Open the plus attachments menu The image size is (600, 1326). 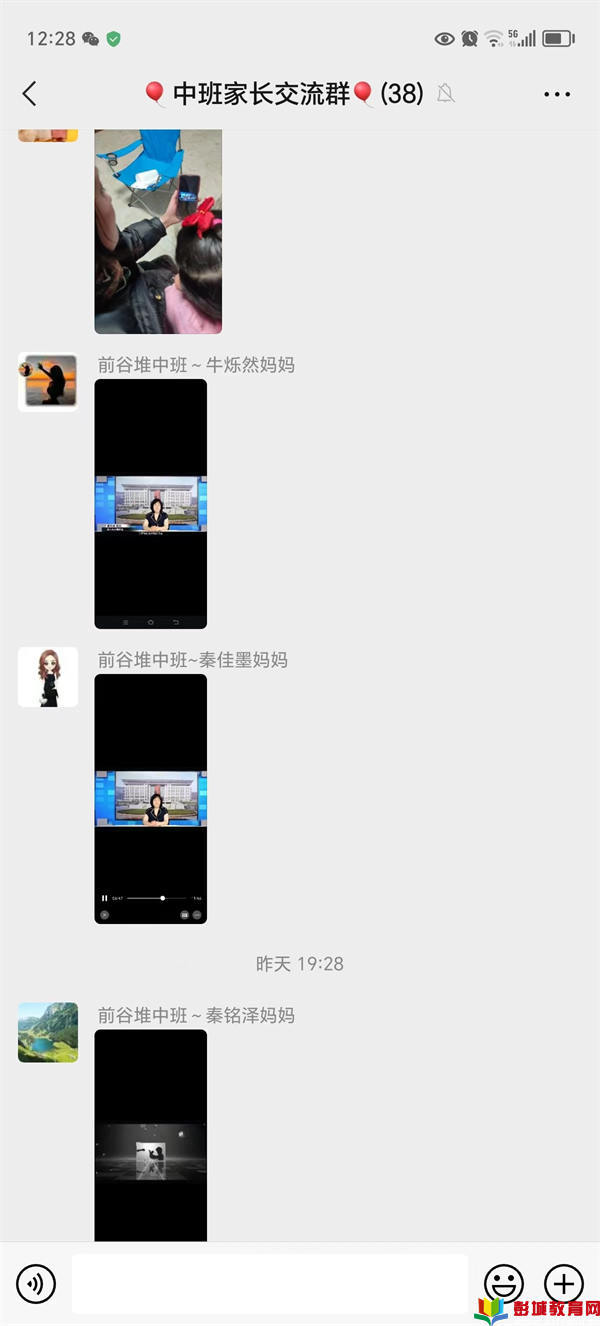(563, 1284)
